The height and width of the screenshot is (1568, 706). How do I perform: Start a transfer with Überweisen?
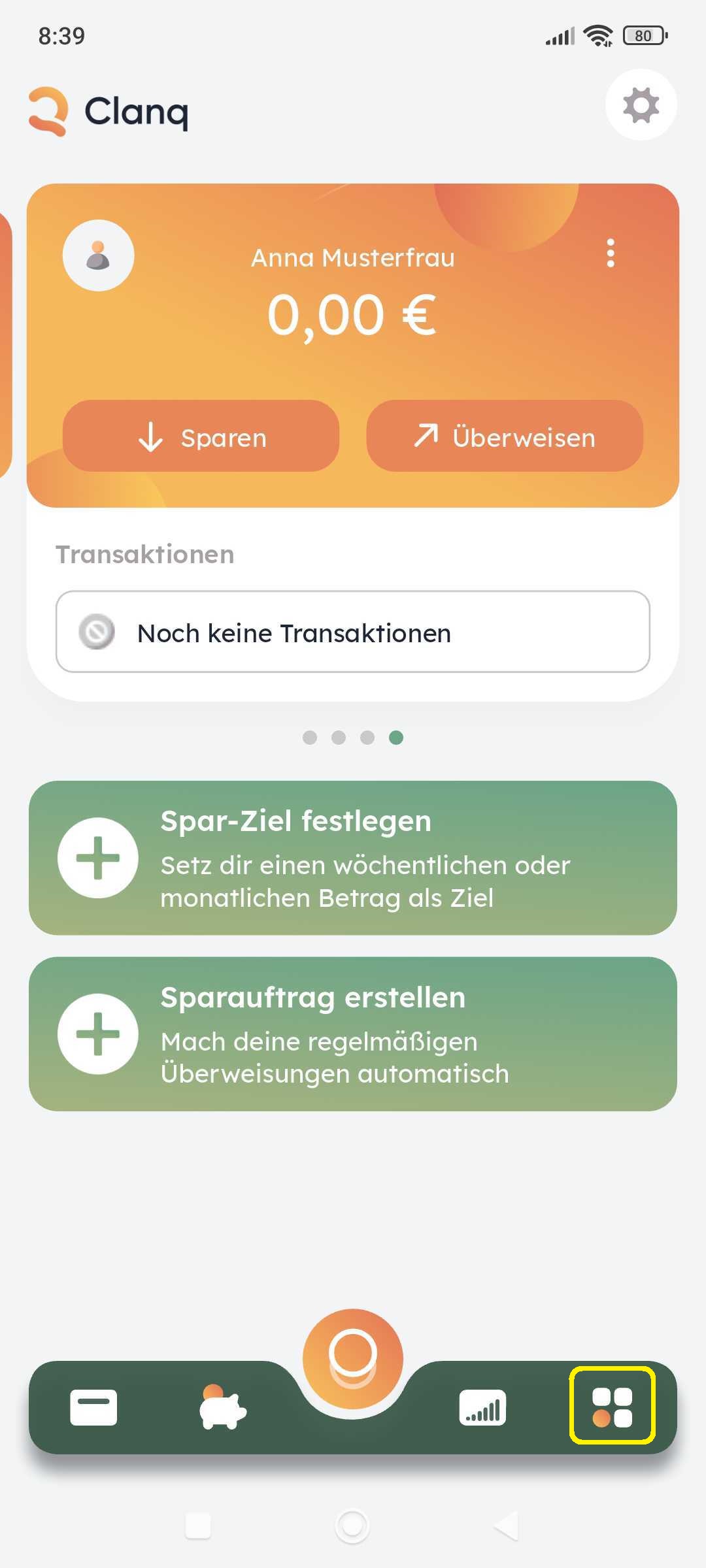click(505, 436)
